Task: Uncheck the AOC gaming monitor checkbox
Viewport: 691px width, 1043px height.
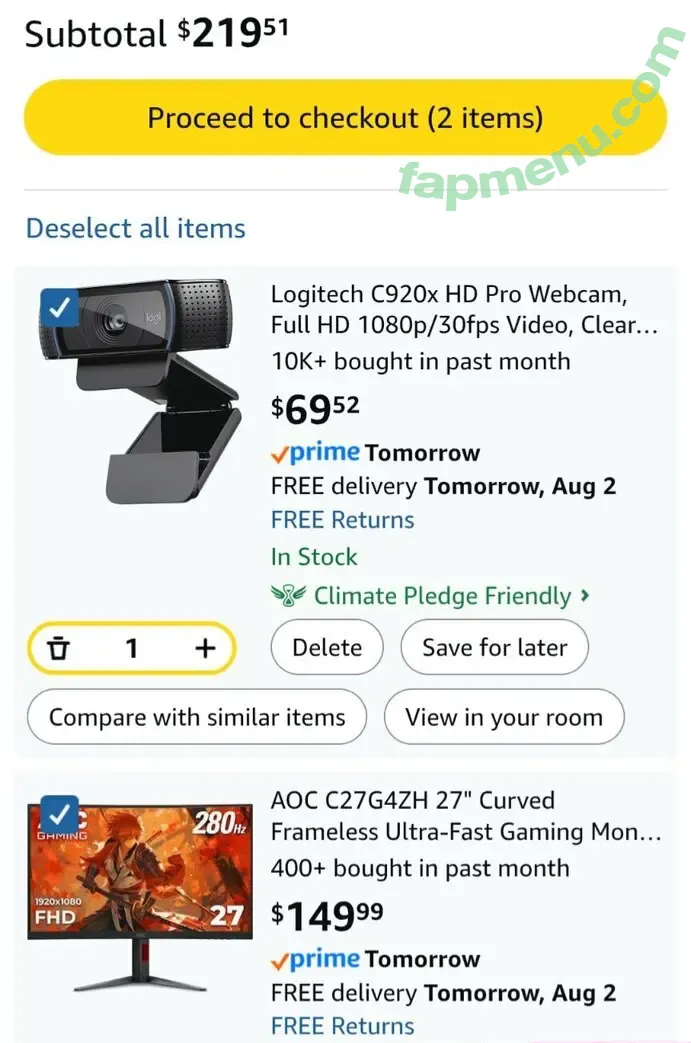Action: tap(60, 814)
